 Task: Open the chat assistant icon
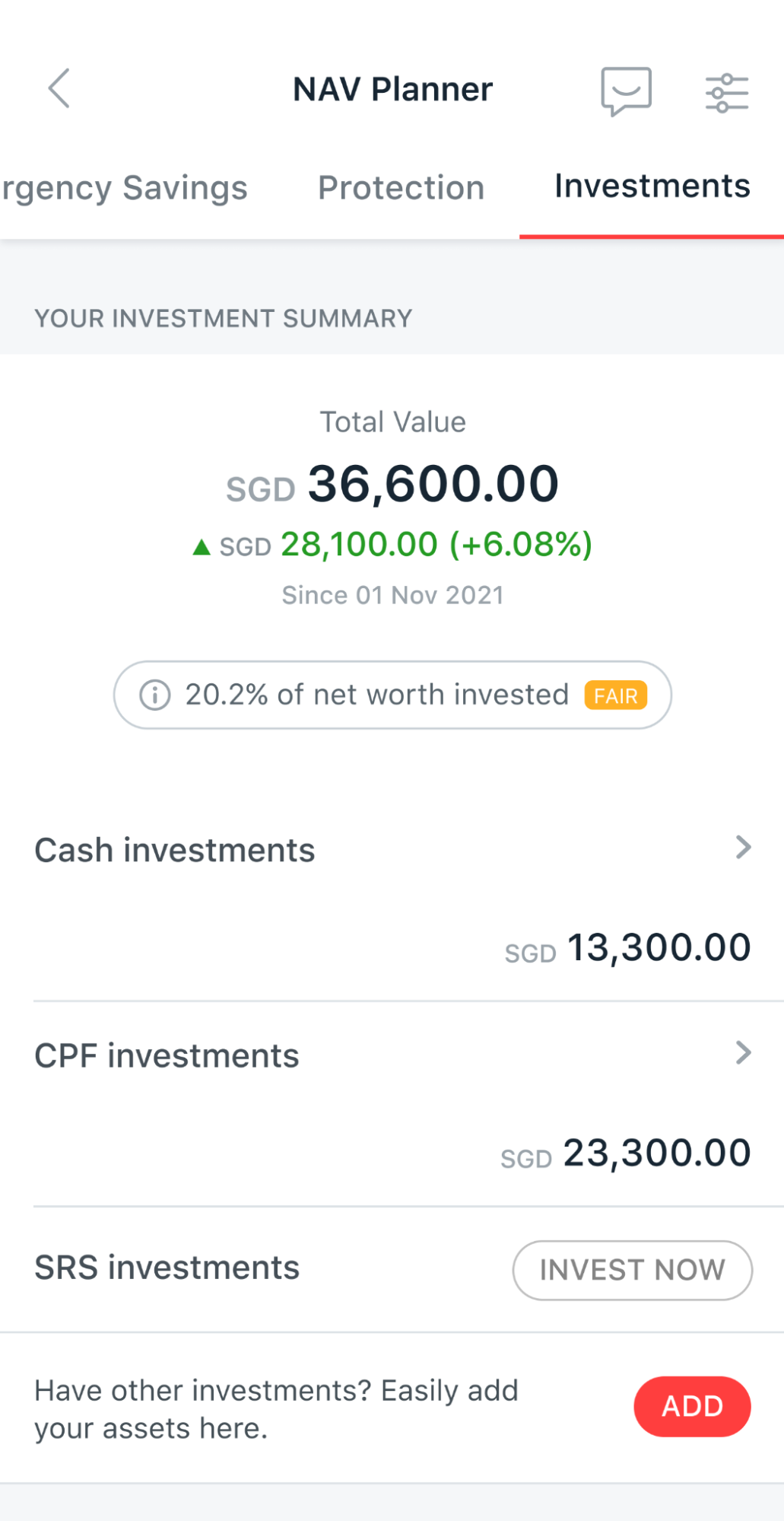pyautogui.click(x=626, y=91)
